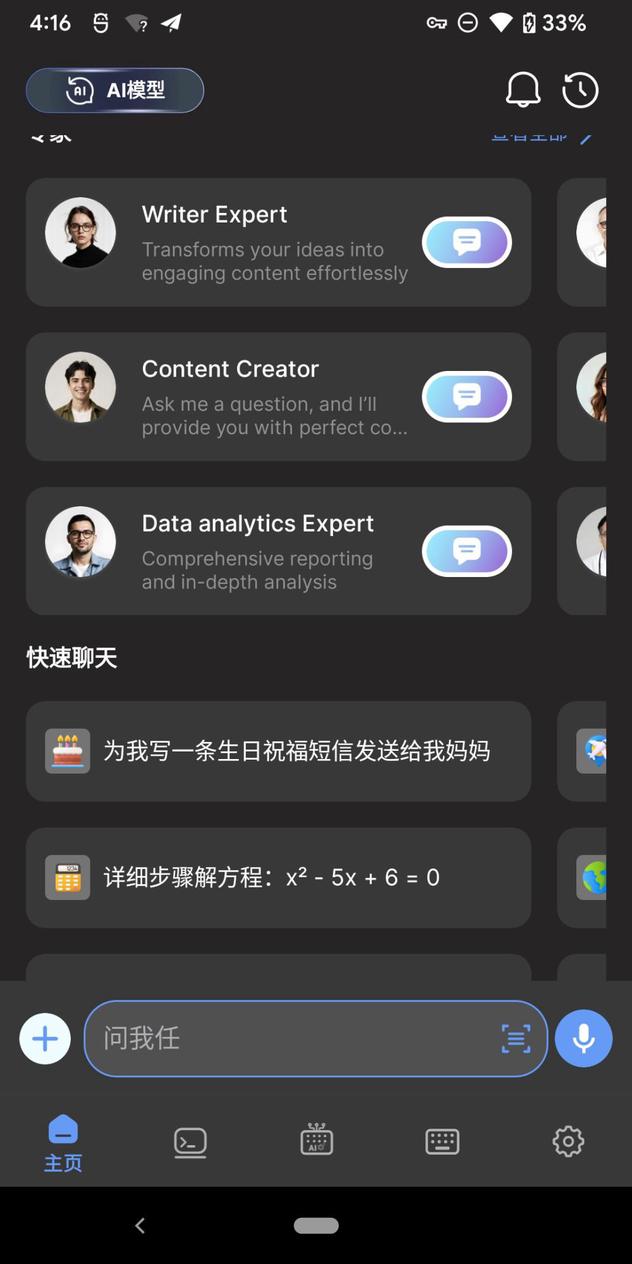Open the chat history clock icon
632x1264 pixels.
580,90
